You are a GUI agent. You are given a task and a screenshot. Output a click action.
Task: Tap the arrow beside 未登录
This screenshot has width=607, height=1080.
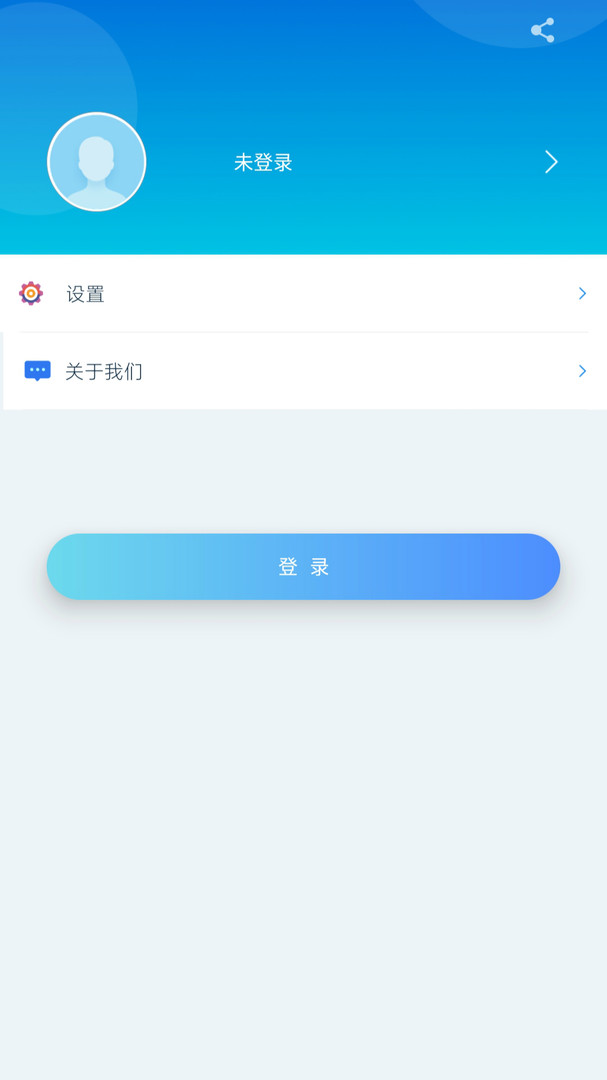pyautogui.click(x=551, y=162)
